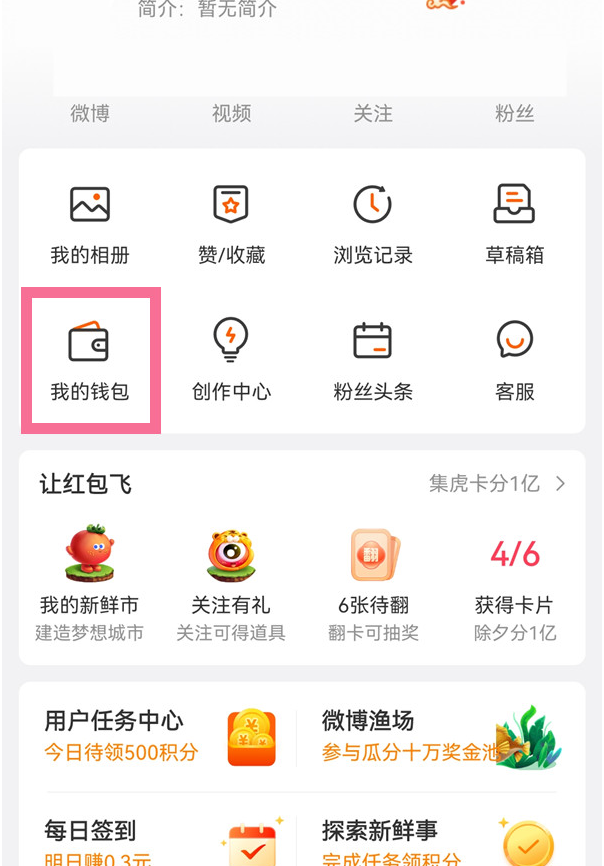Open 我的相册 photo album
The image size is (604, 866).
pyautogui.click(x=90, y=224)
